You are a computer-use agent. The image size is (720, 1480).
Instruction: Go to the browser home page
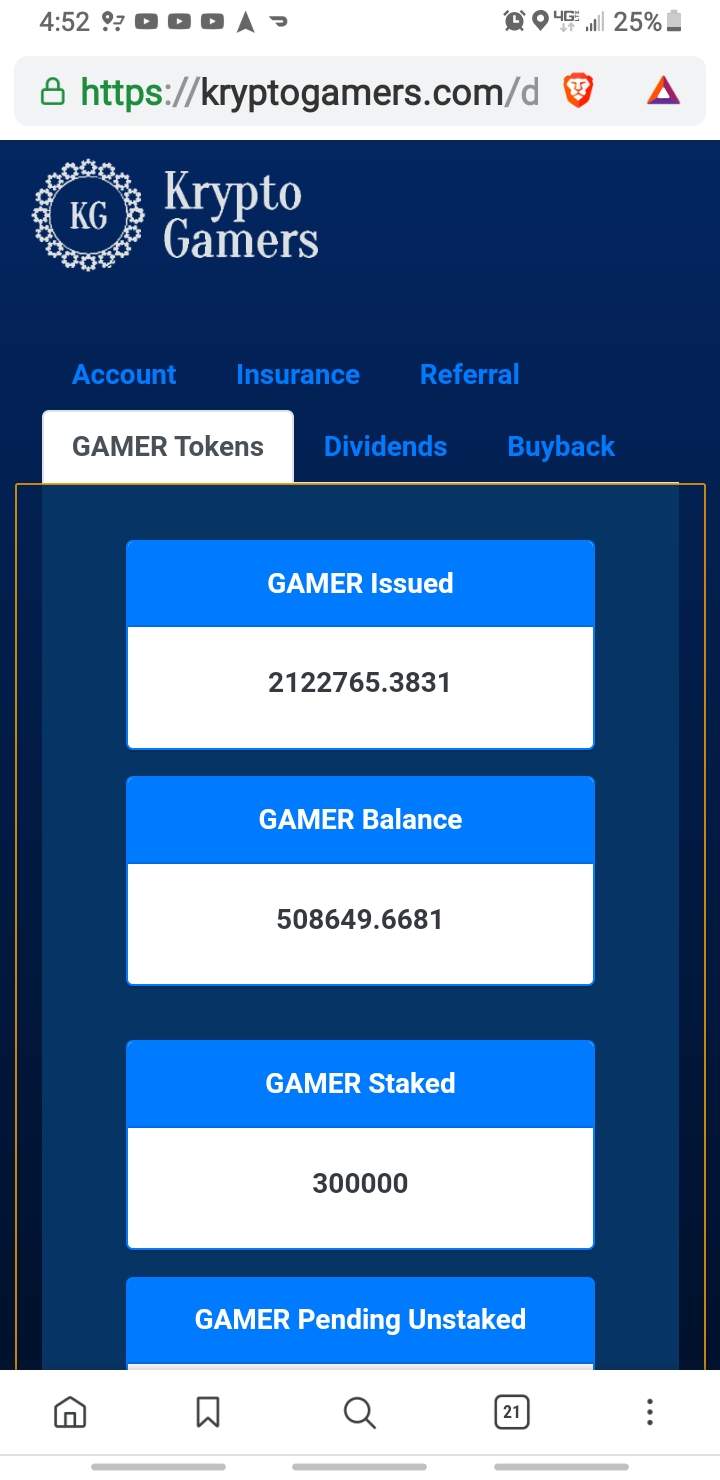pos(70,1412)
